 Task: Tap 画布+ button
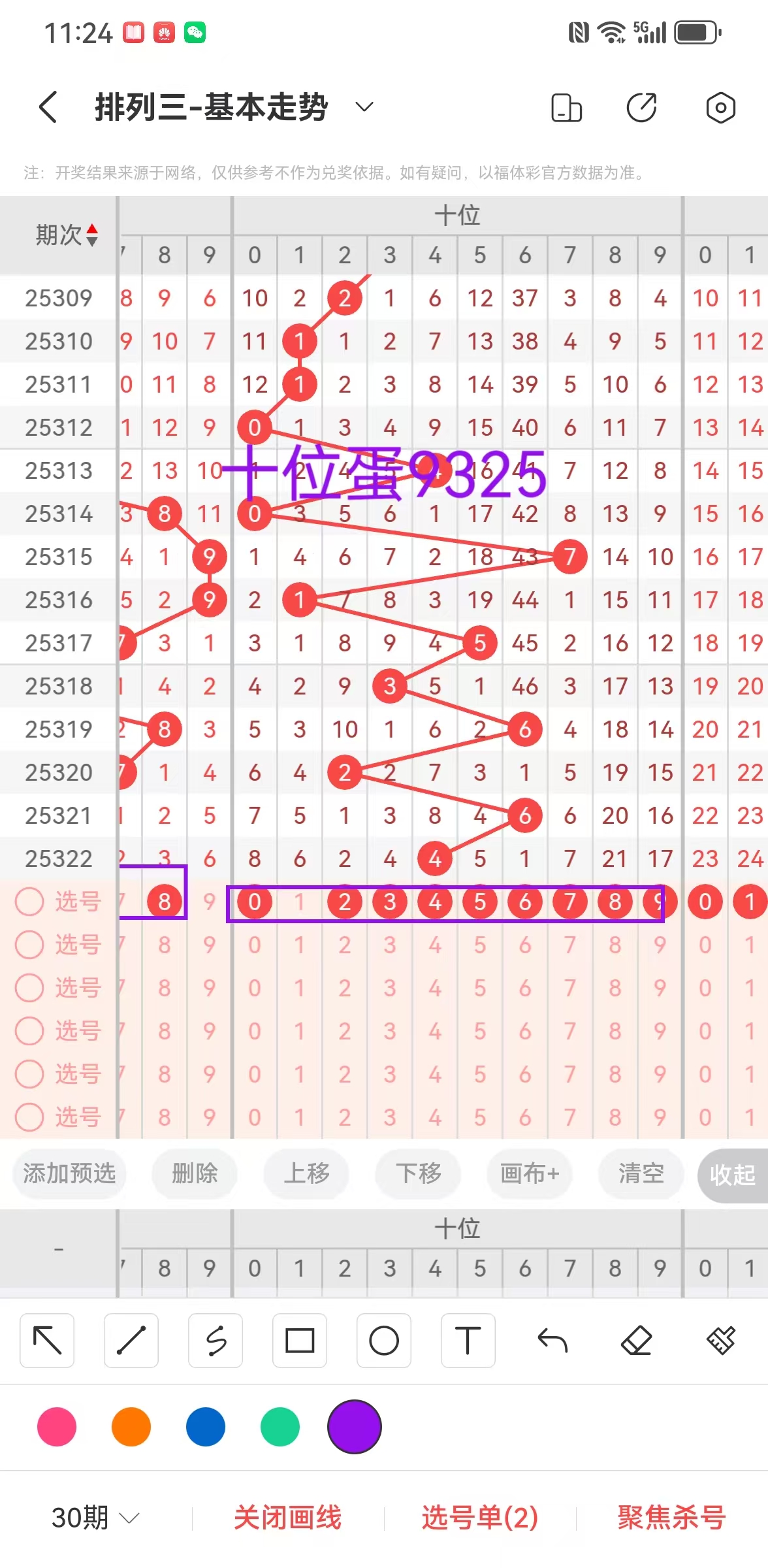530,1173
